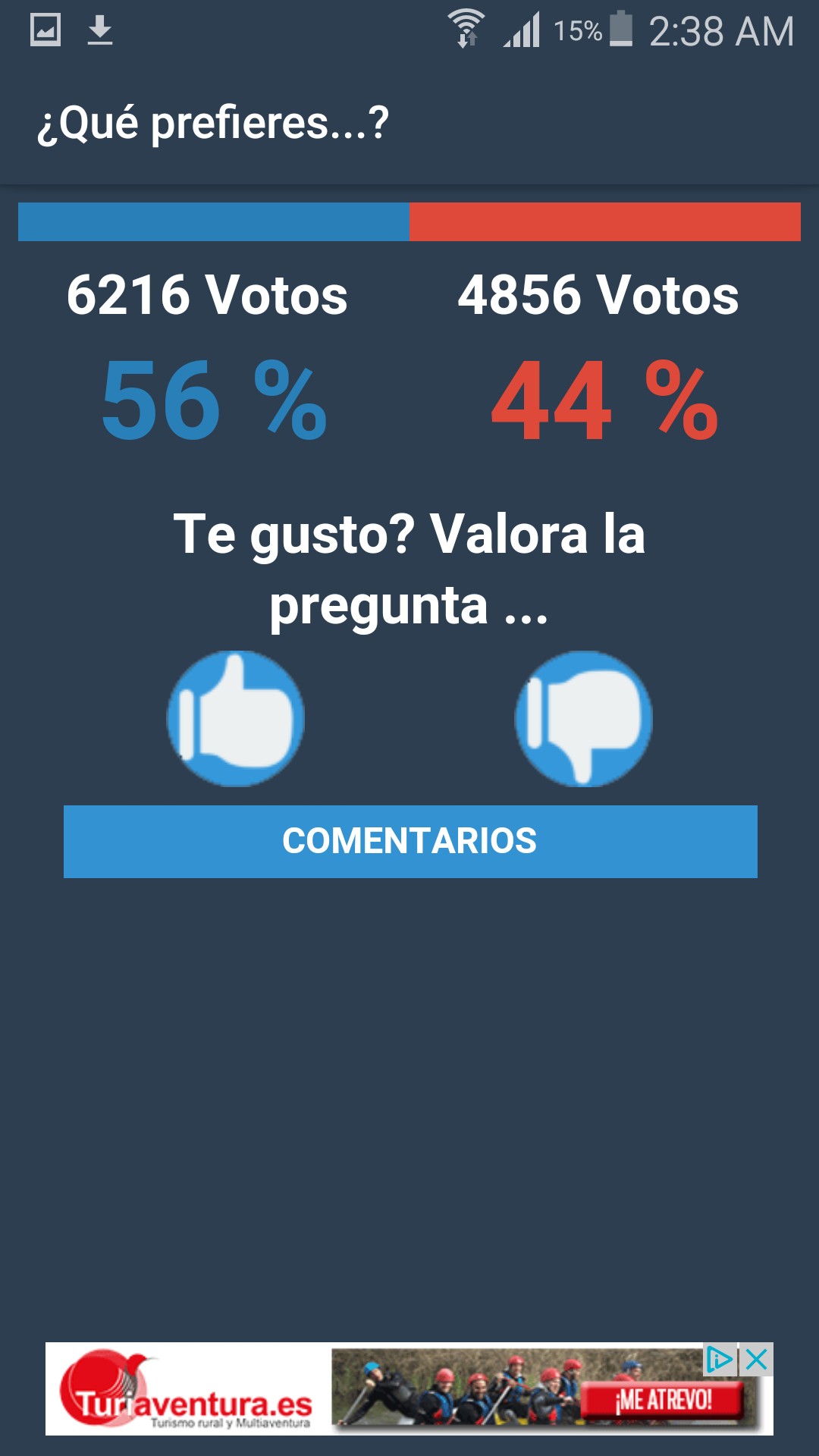Close the Turiaventura ad banner
Image resolution: width=819 pixels, height=1456 pixels.
click(x=756, y=1360)
